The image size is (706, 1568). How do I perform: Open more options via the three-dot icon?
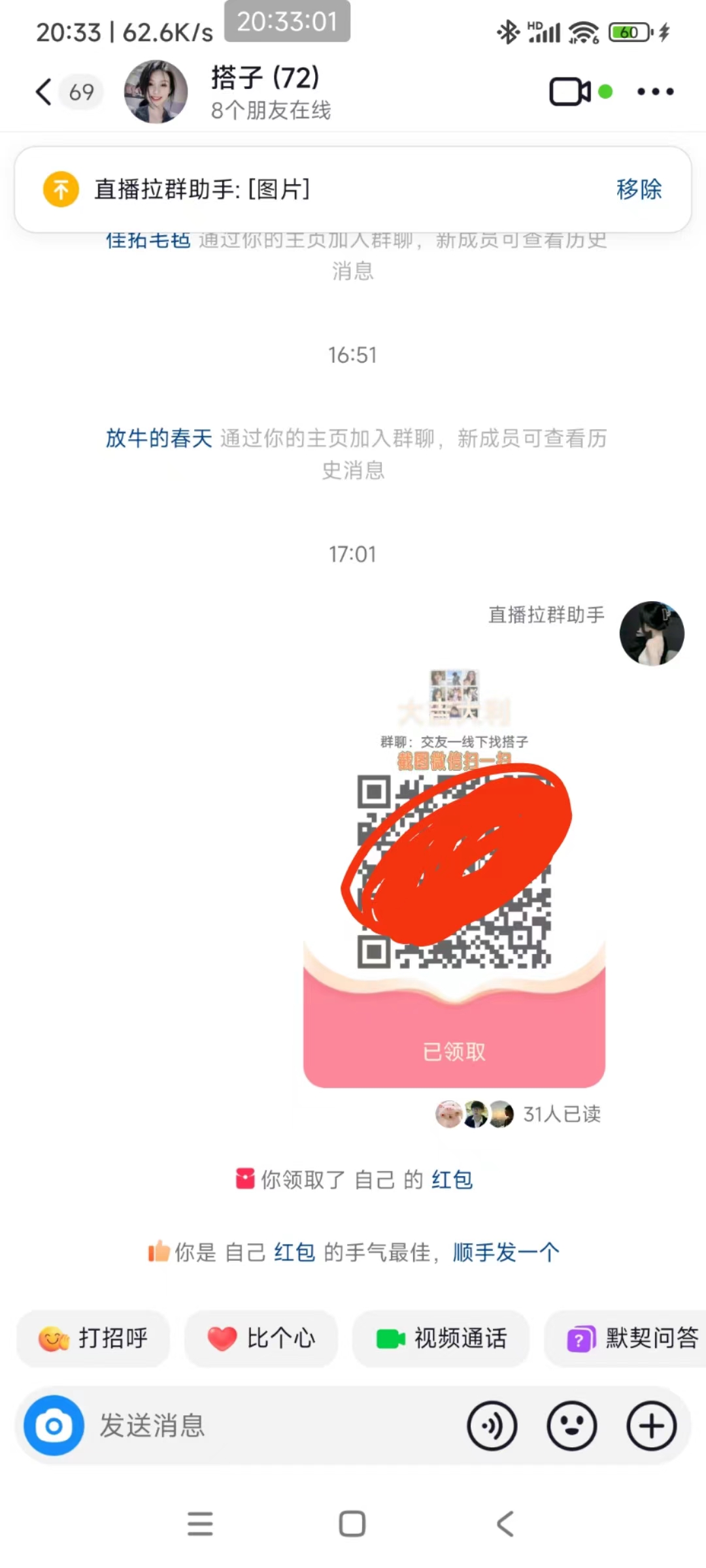point(656,91)
